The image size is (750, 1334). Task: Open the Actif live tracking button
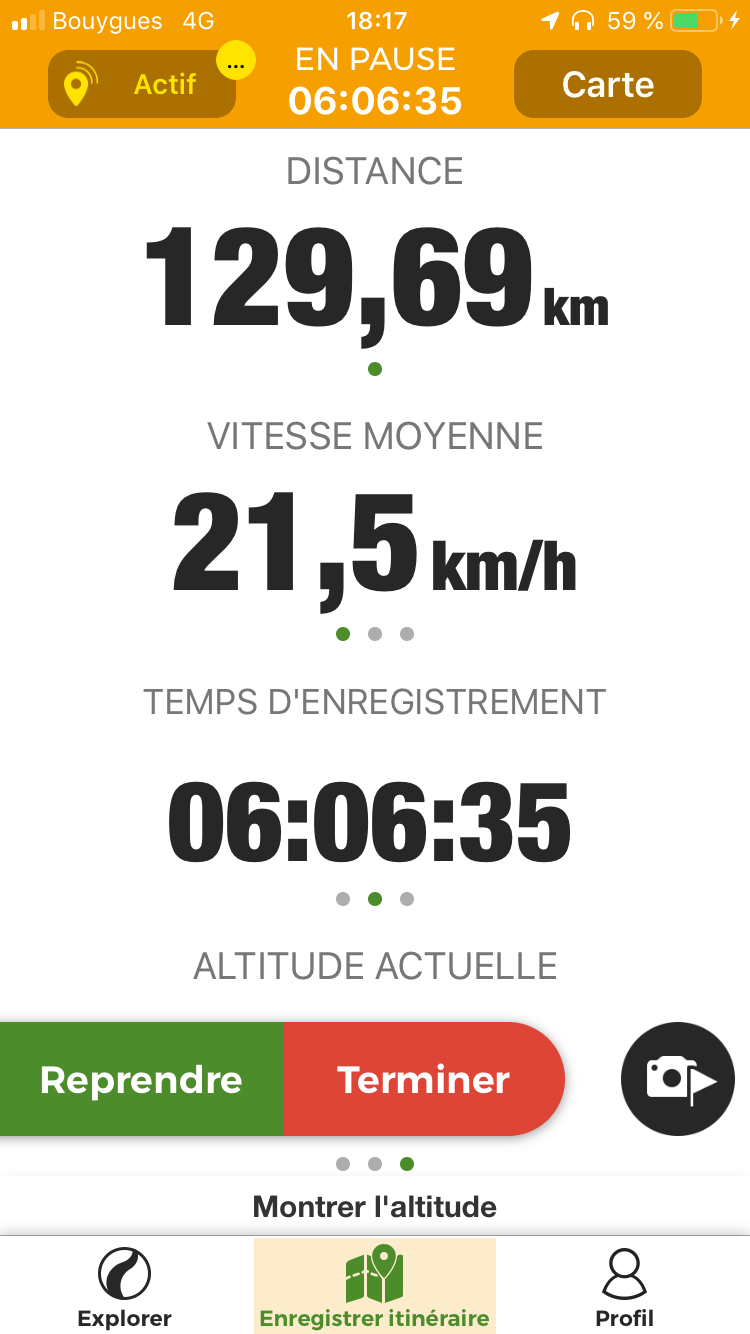(142, 85)
